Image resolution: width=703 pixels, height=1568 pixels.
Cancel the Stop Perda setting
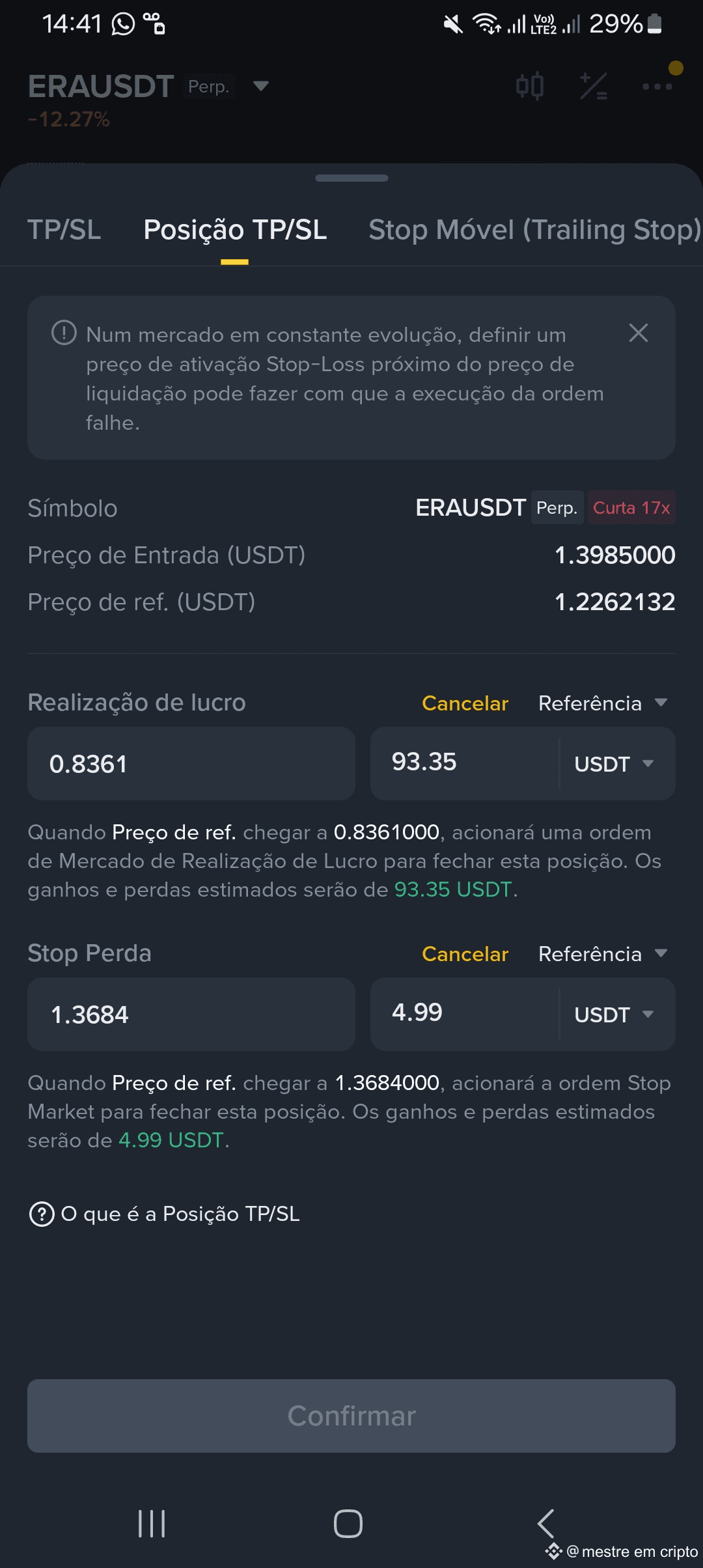pos(465,954)
